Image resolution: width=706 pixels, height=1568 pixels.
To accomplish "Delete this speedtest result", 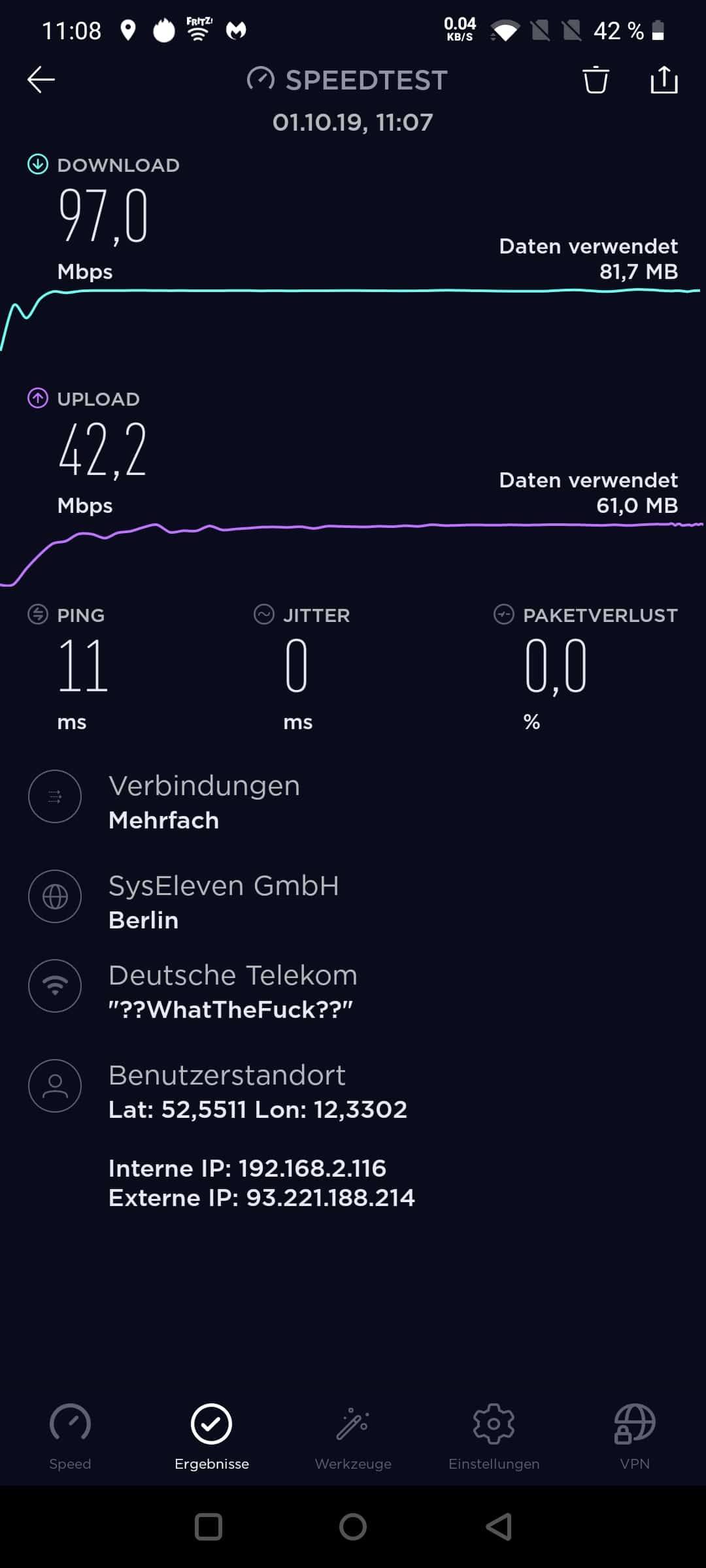I will 596,80.
